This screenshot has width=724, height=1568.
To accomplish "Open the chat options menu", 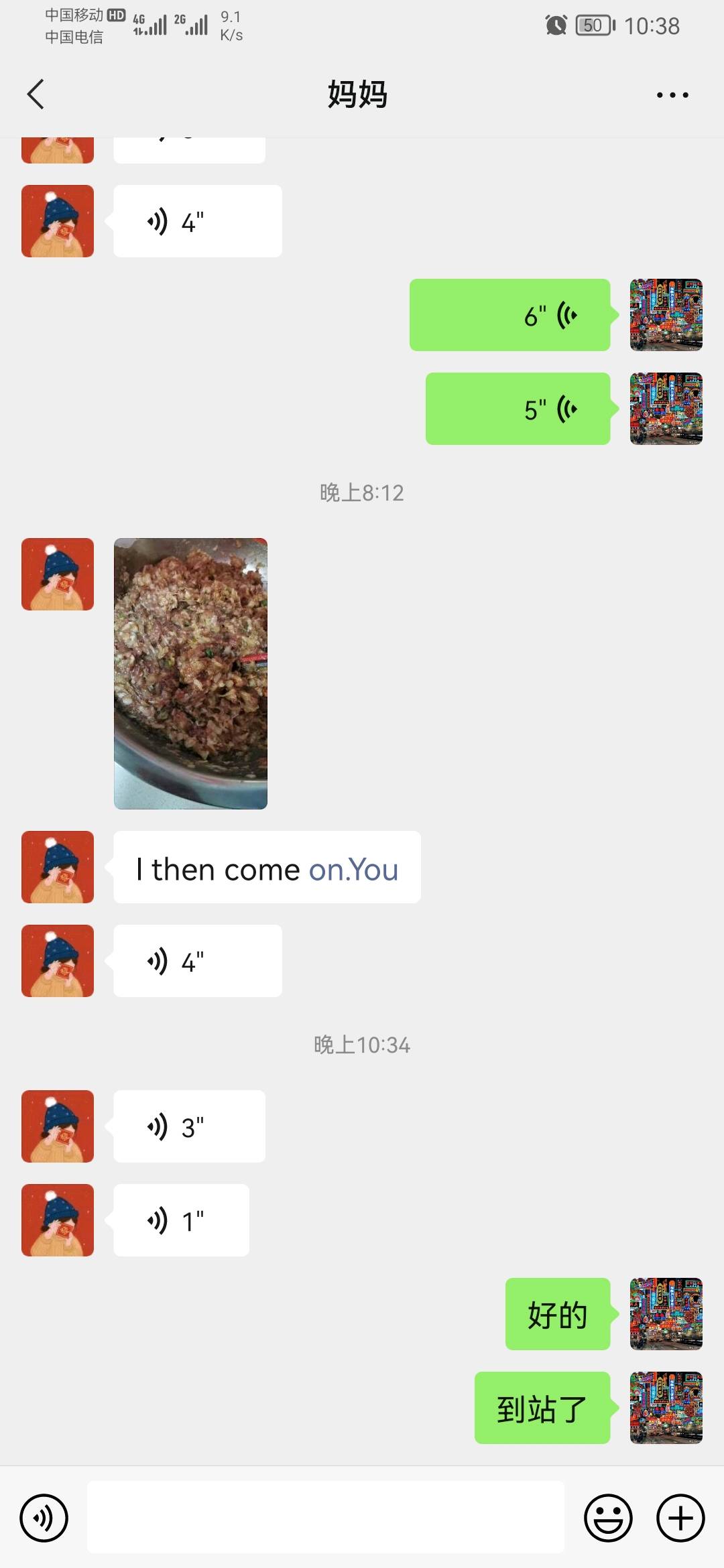I will pos(672,95).
